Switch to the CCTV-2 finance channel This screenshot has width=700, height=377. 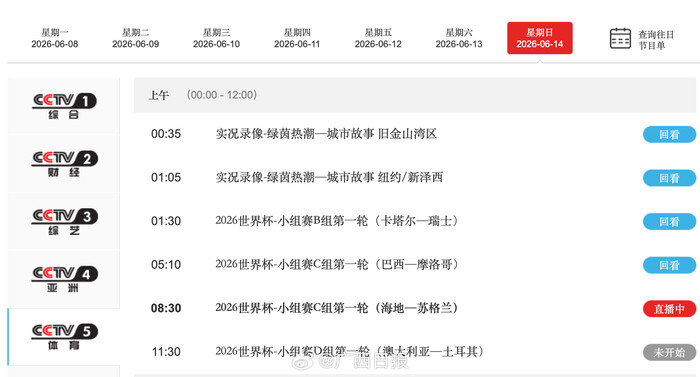click(x=64, y=163)
